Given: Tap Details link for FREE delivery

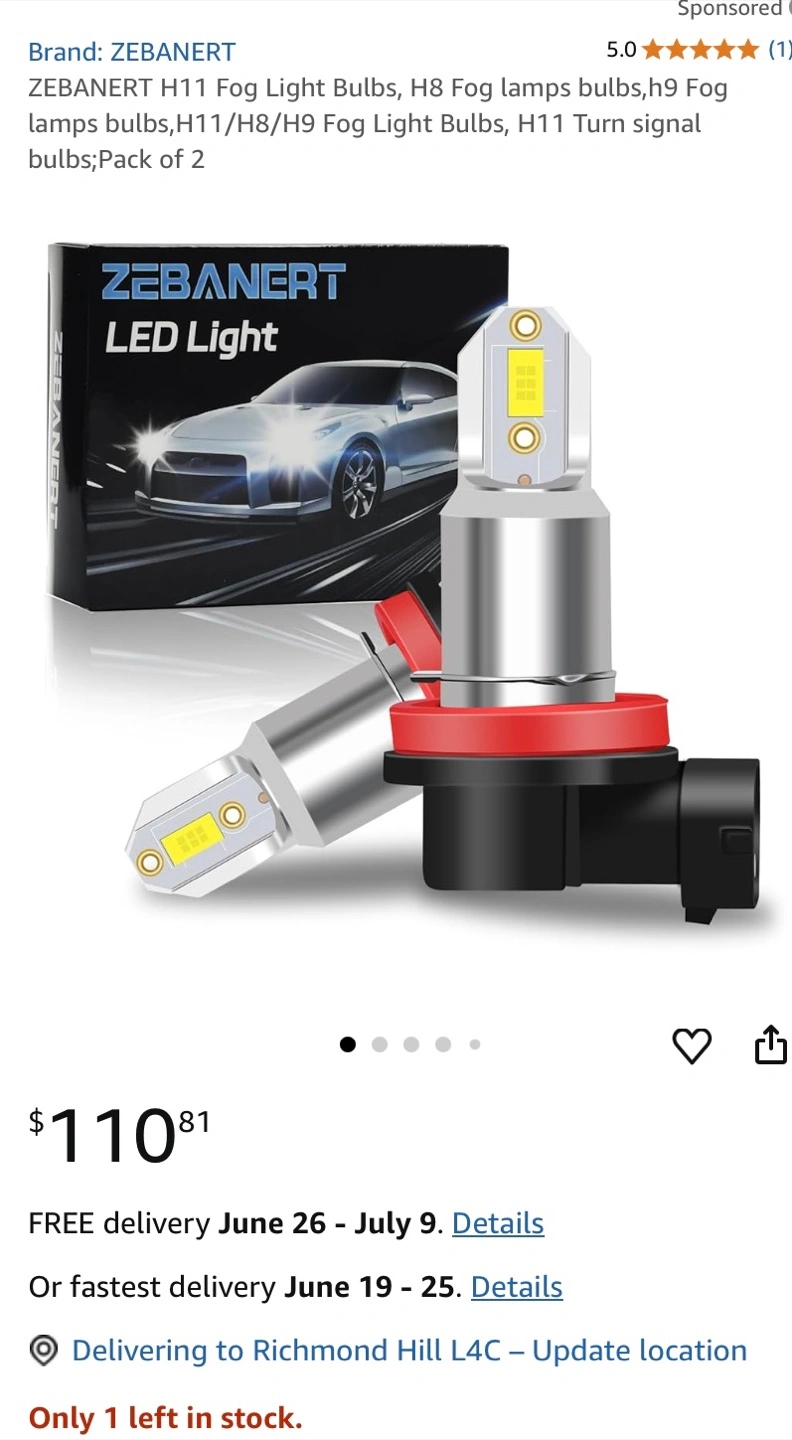Looking at the screenshot, I should (498, 1223).
